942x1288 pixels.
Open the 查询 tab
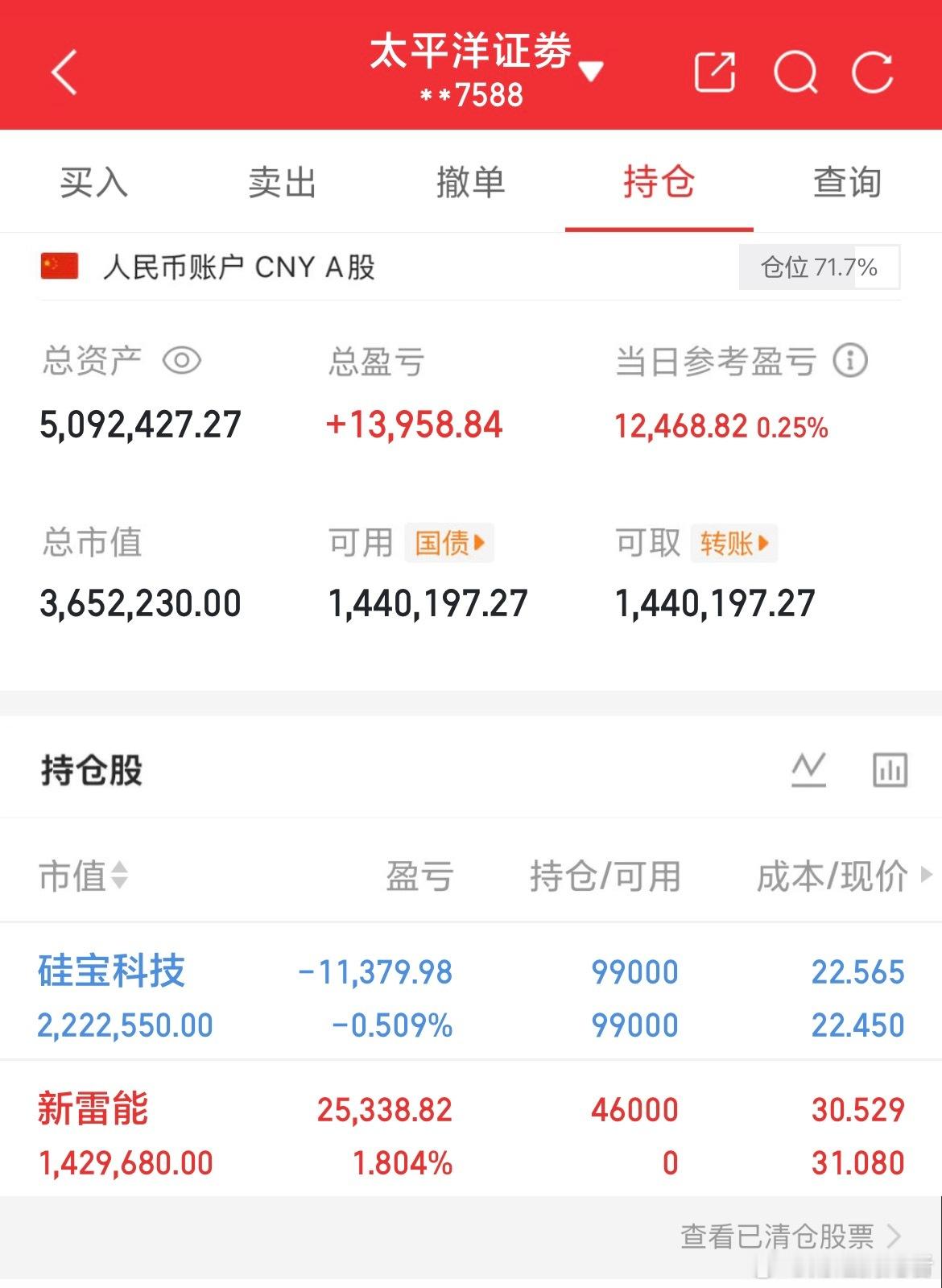(849, 183)
